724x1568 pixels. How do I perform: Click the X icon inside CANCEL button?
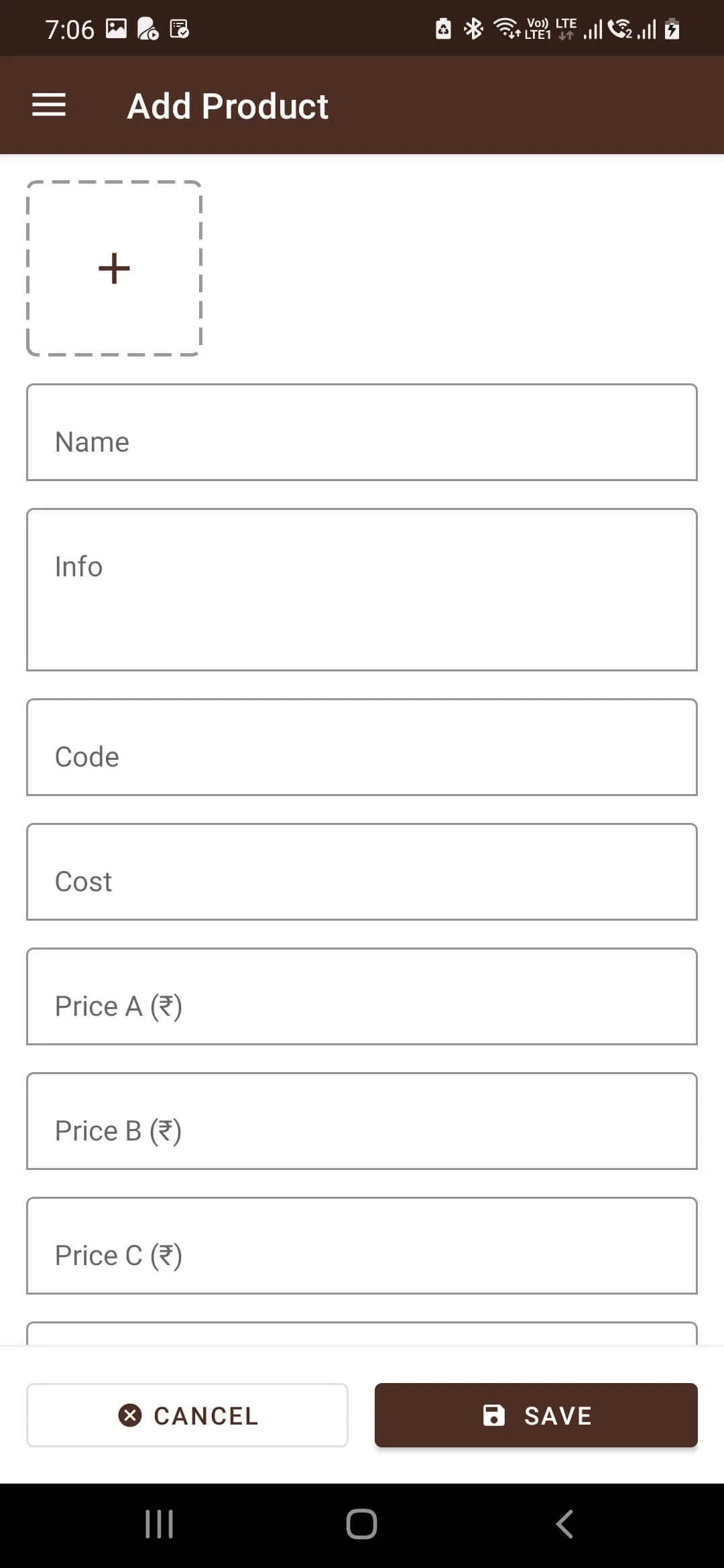point(131,1415)
